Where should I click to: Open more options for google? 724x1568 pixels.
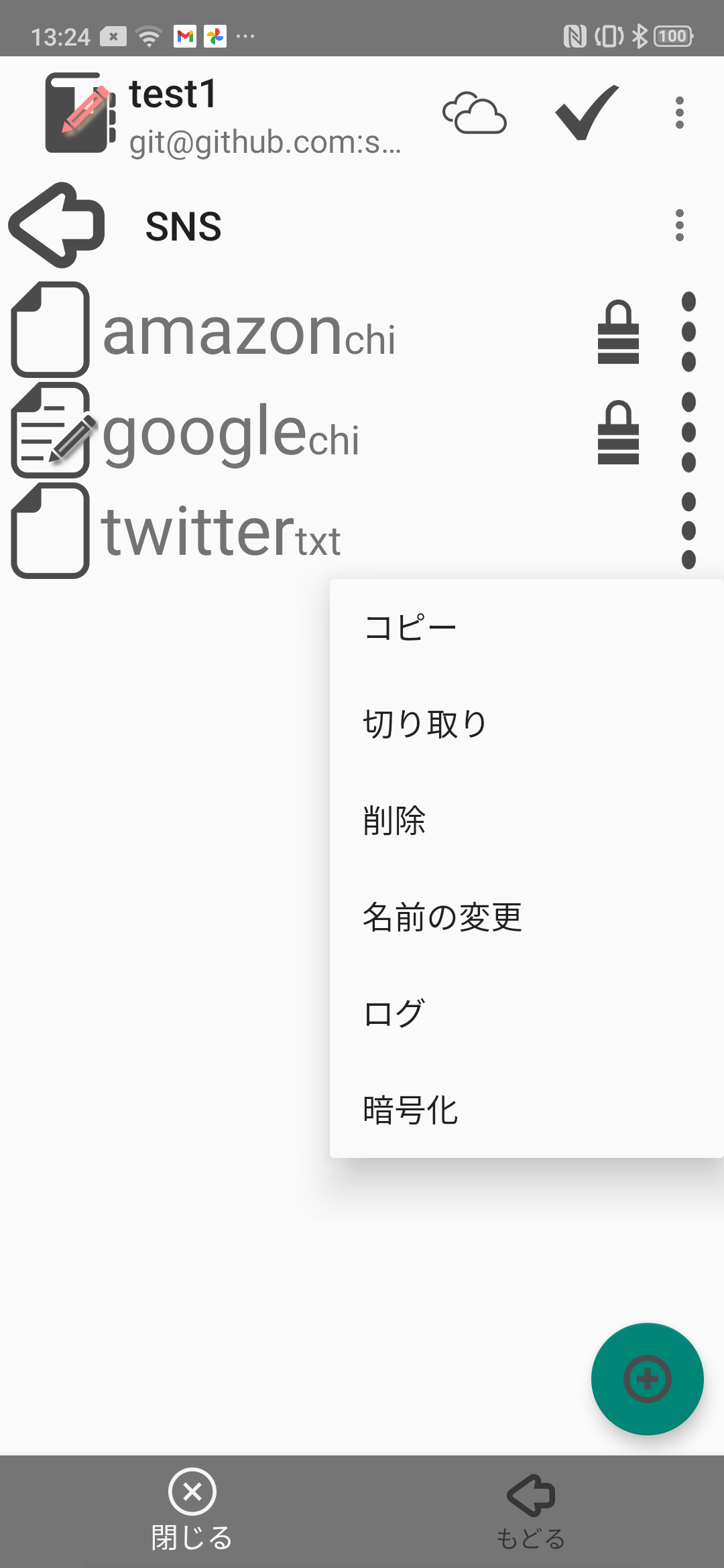(x=688, y=432)
